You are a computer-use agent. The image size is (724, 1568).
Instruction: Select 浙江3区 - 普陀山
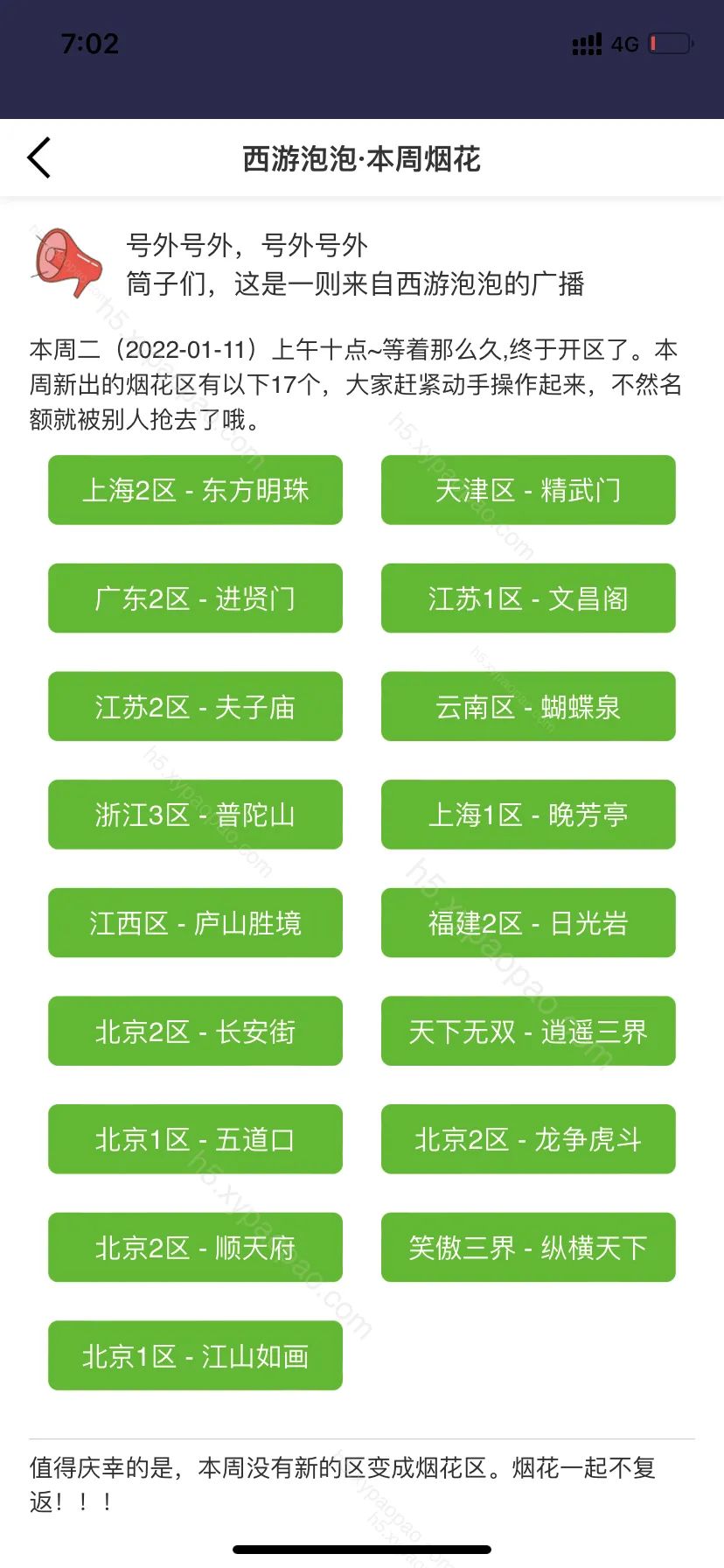tap(195, 815)
